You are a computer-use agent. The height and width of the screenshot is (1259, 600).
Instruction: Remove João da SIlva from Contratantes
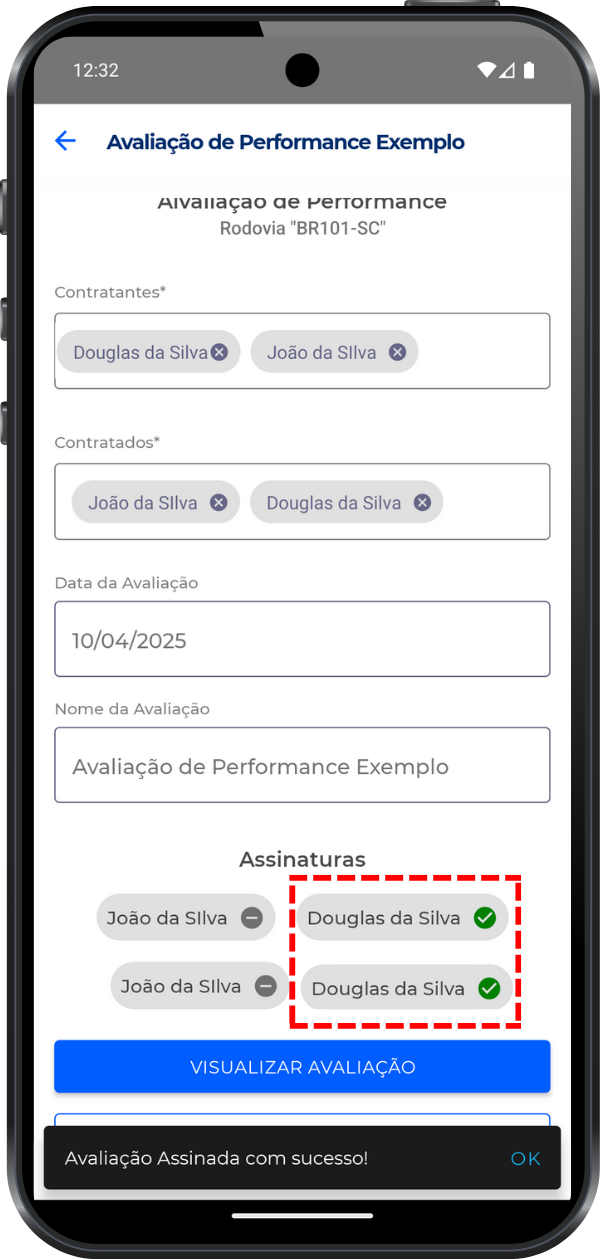click(x=397, y=352)
